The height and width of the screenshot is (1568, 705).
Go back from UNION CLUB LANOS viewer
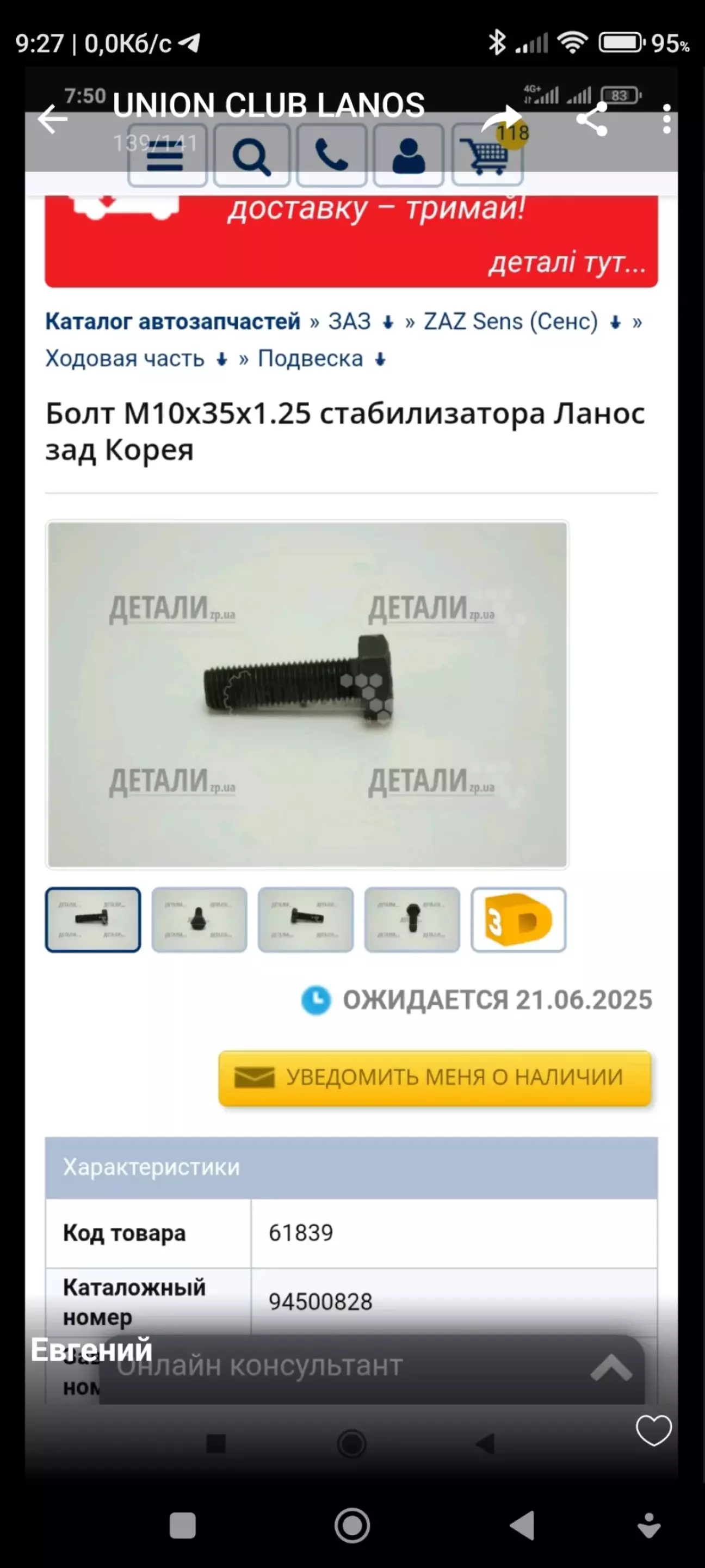tap(52, 119)
